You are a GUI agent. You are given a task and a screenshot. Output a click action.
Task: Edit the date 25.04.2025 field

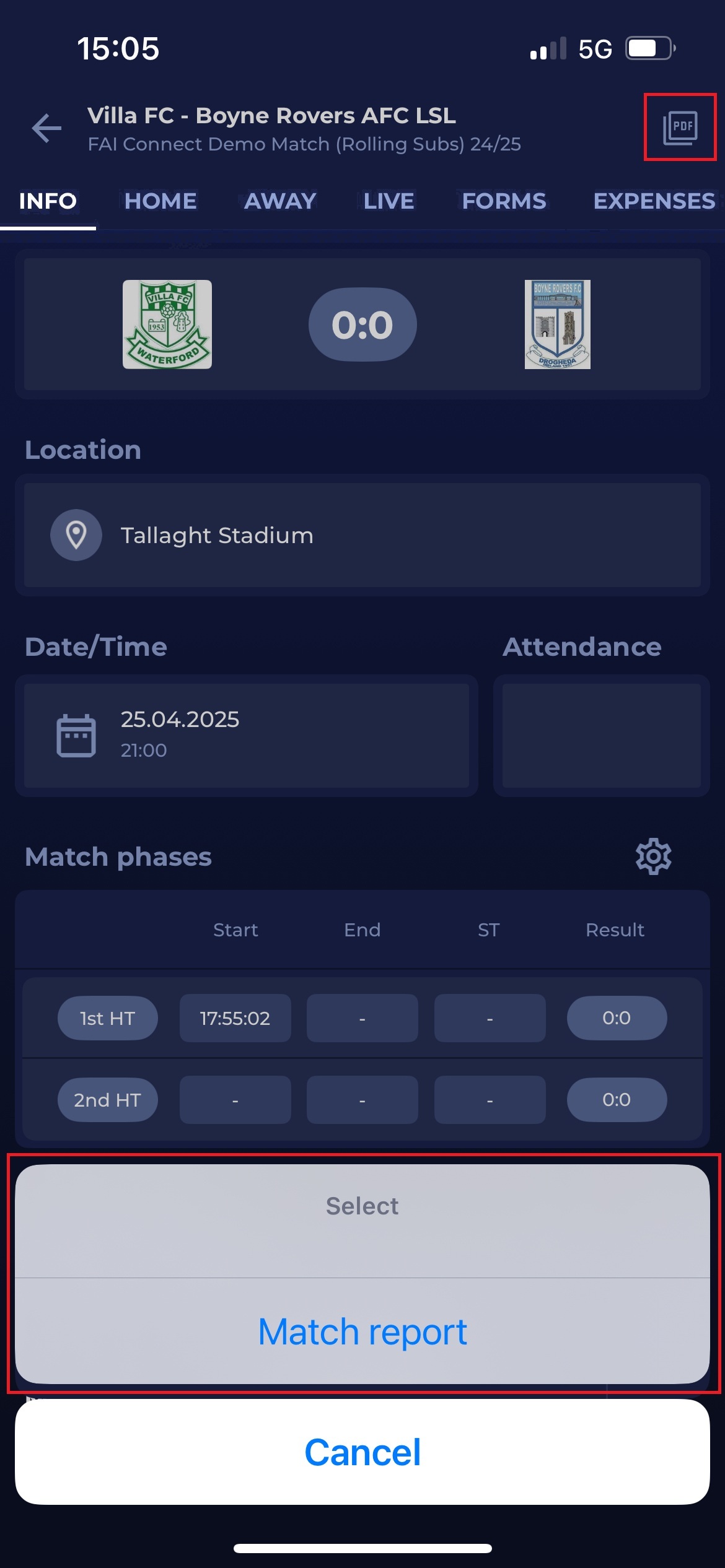[x=246, y=735]
